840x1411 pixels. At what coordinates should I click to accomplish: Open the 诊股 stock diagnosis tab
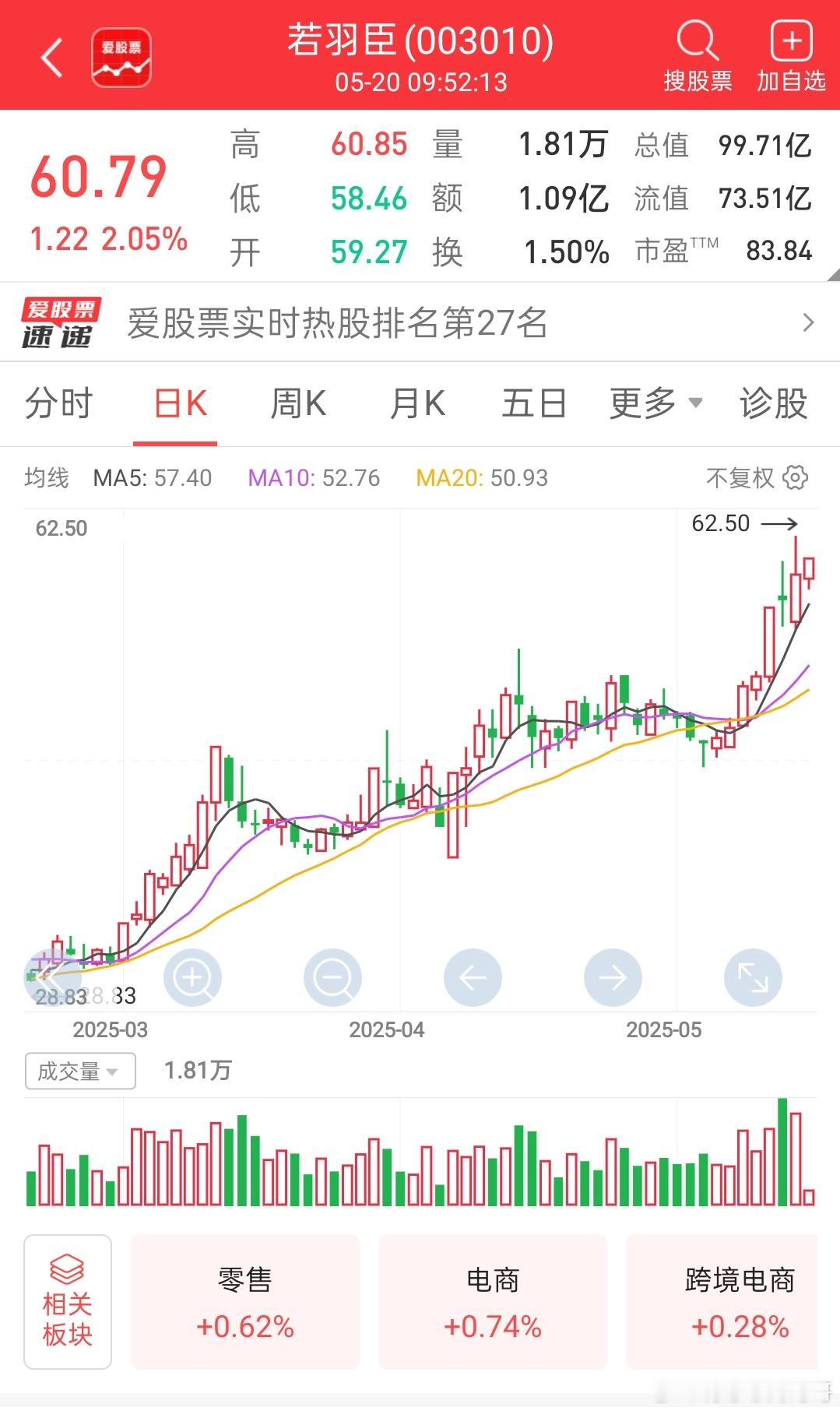coord(773,404)
